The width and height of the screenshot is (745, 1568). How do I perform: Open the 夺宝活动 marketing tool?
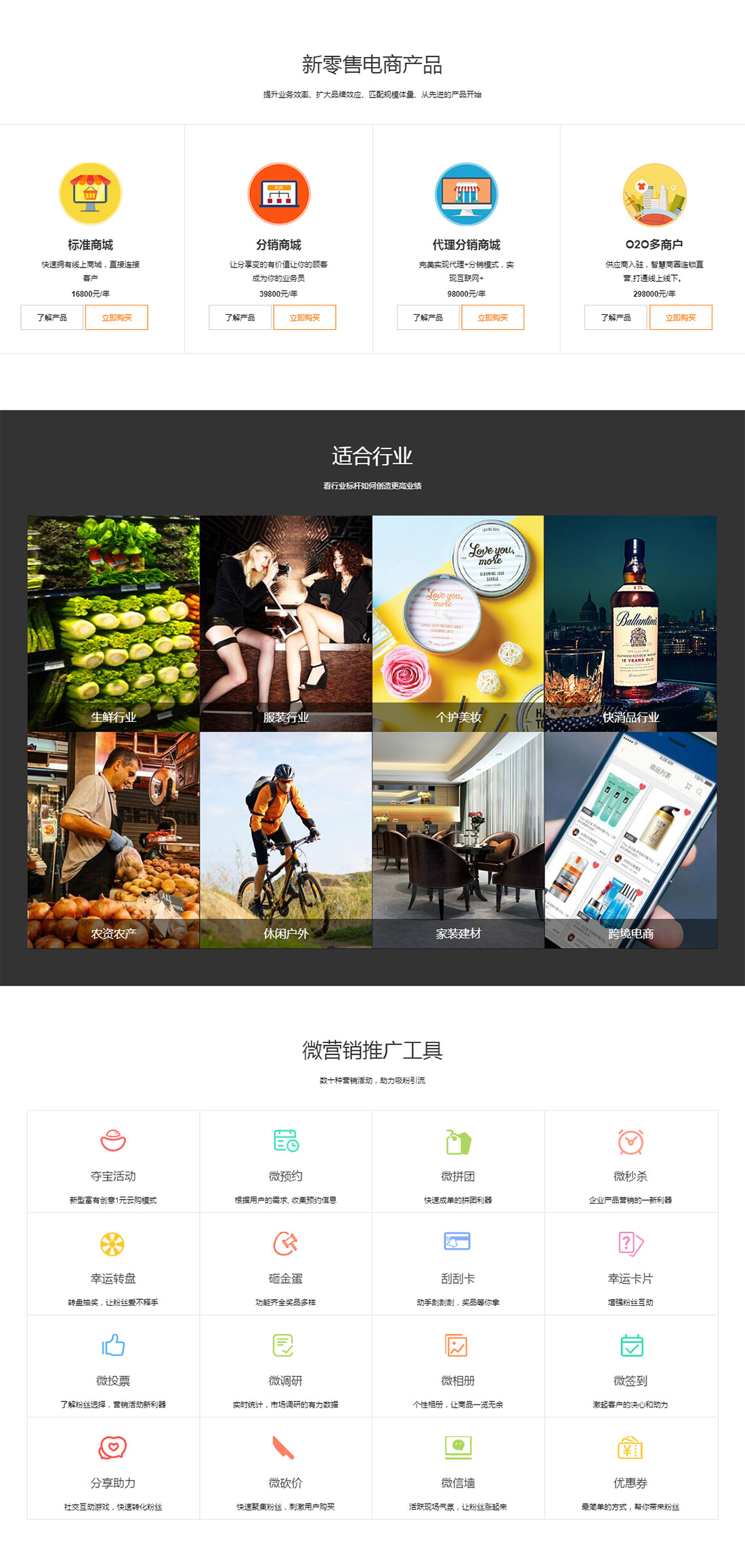point(113,1162)
